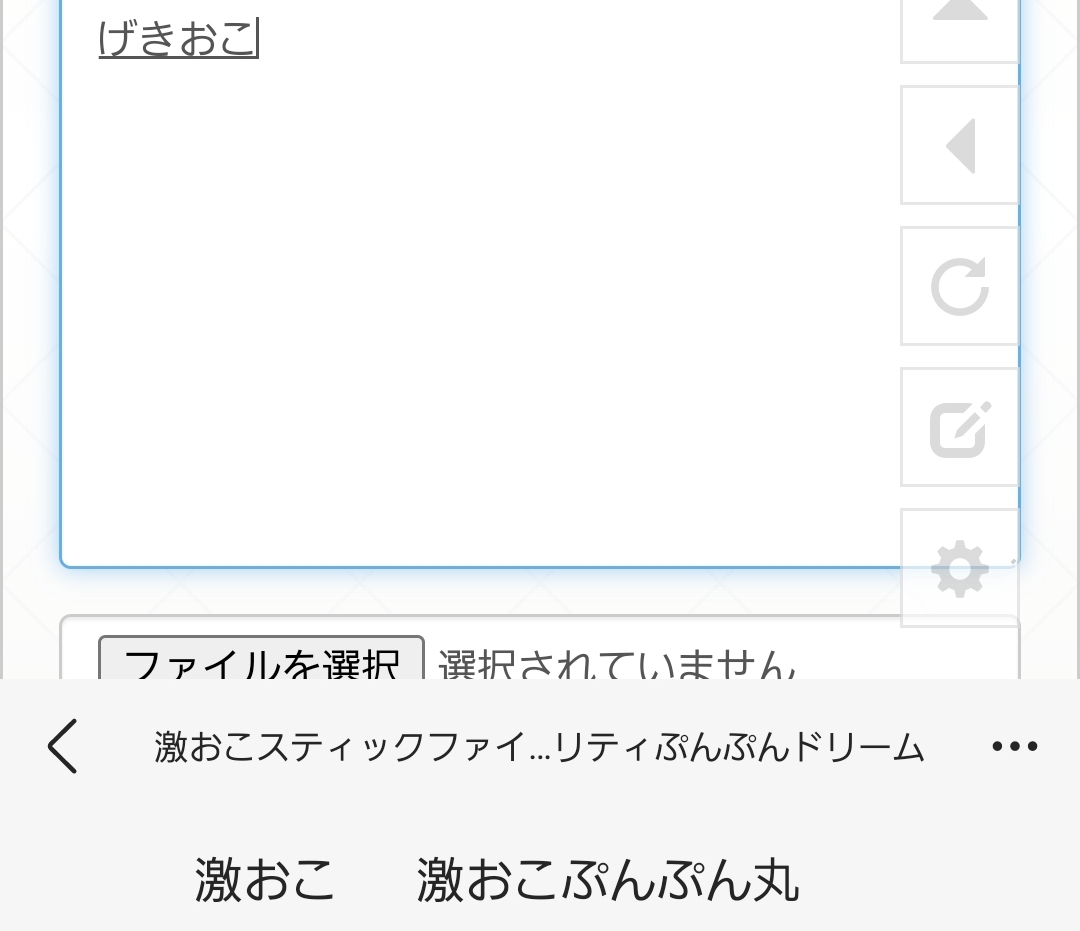Select the long 激おこスティックファイ… suggestion

(x=539, y=747)
